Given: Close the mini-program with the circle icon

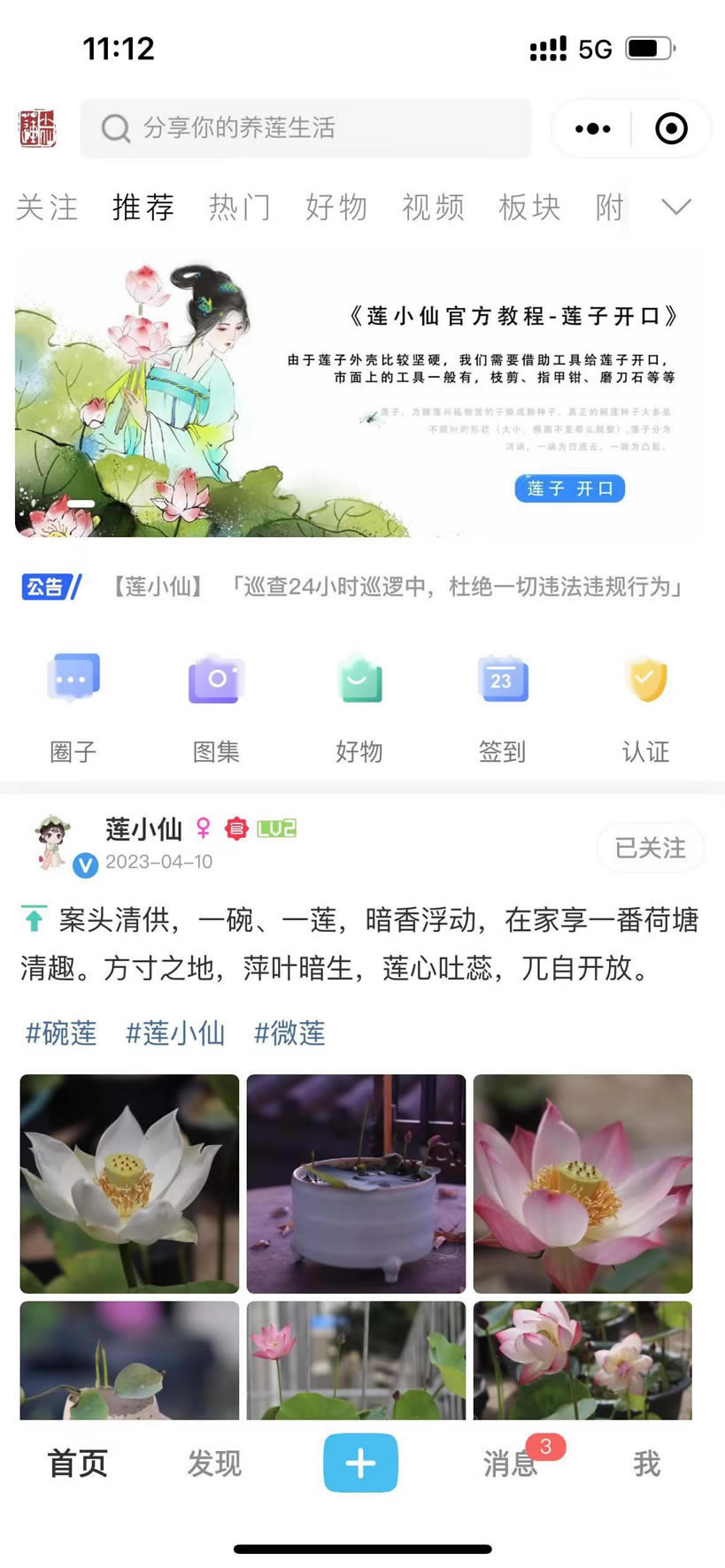Looking at the screenshot, I should [671, 129].
